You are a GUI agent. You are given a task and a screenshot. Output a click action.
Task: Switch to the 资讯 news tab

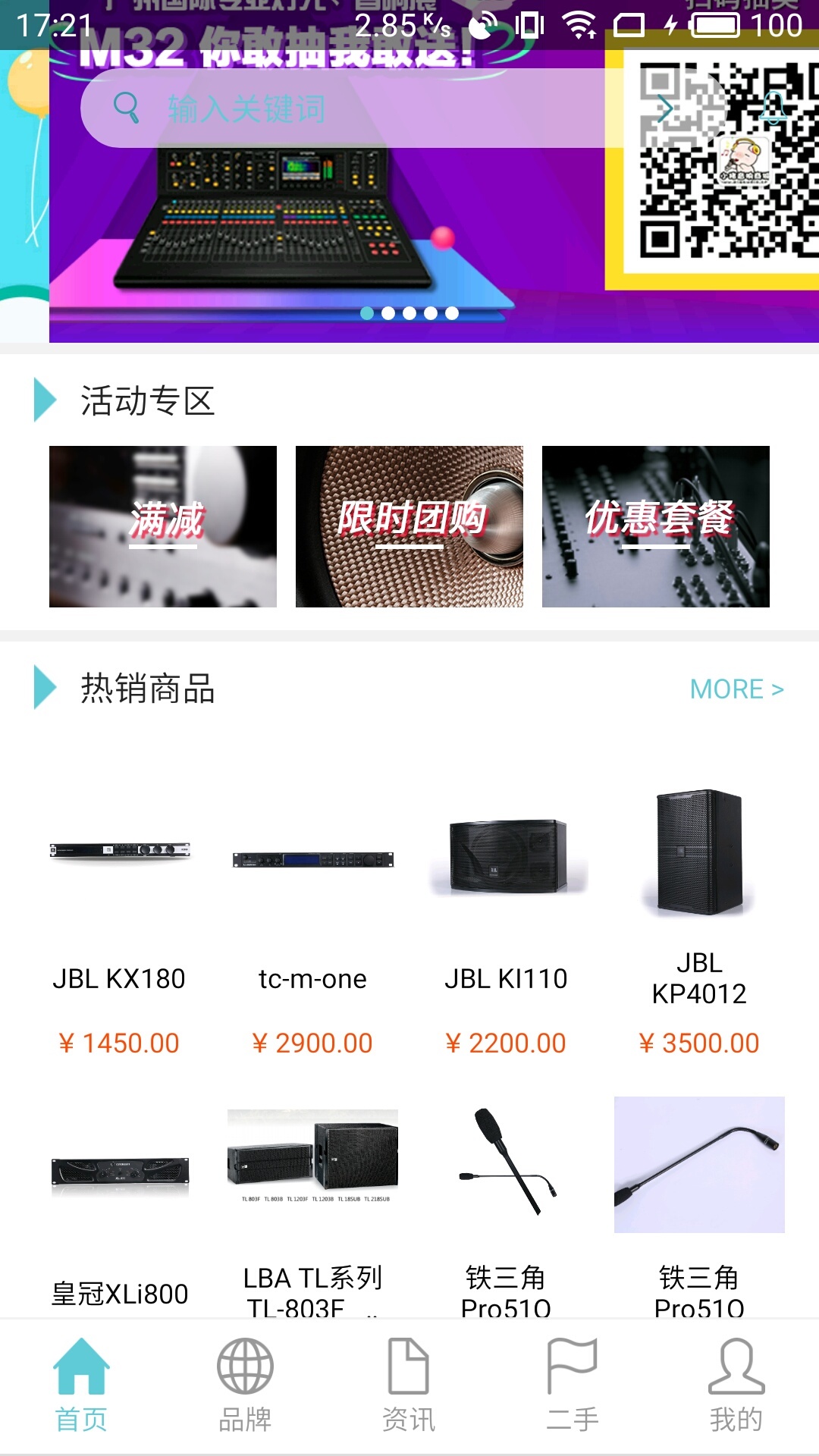click(x=409, y=1384)
